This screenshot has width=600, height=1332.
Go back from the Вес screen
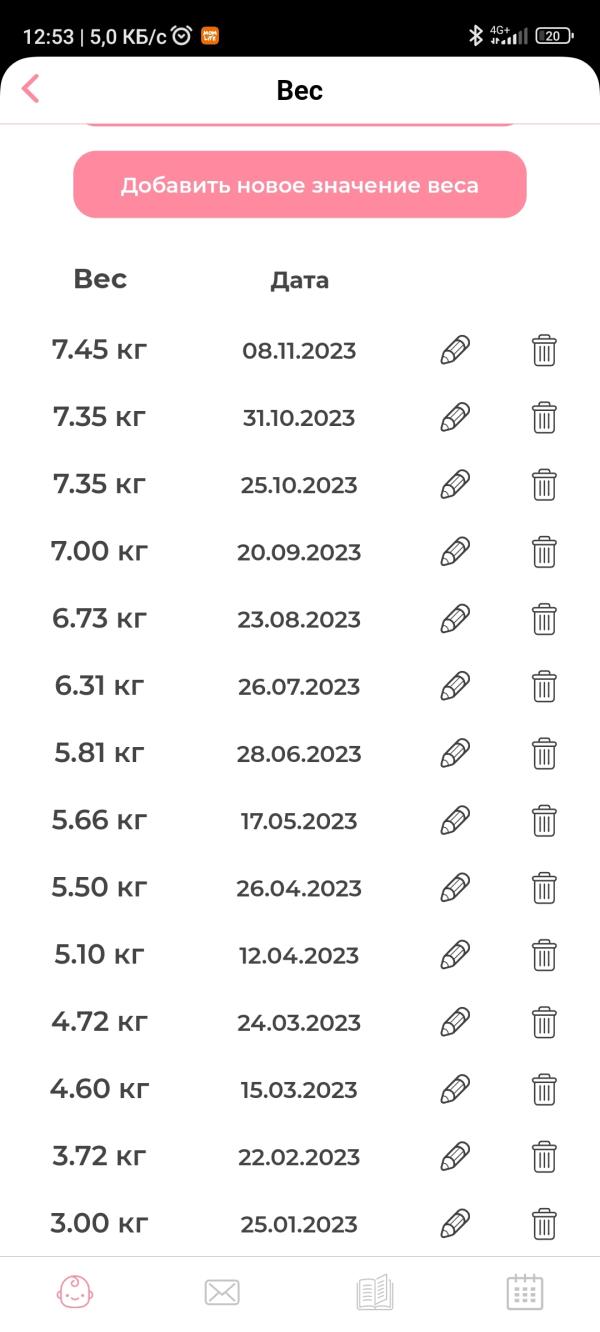[x=30, y=89]
